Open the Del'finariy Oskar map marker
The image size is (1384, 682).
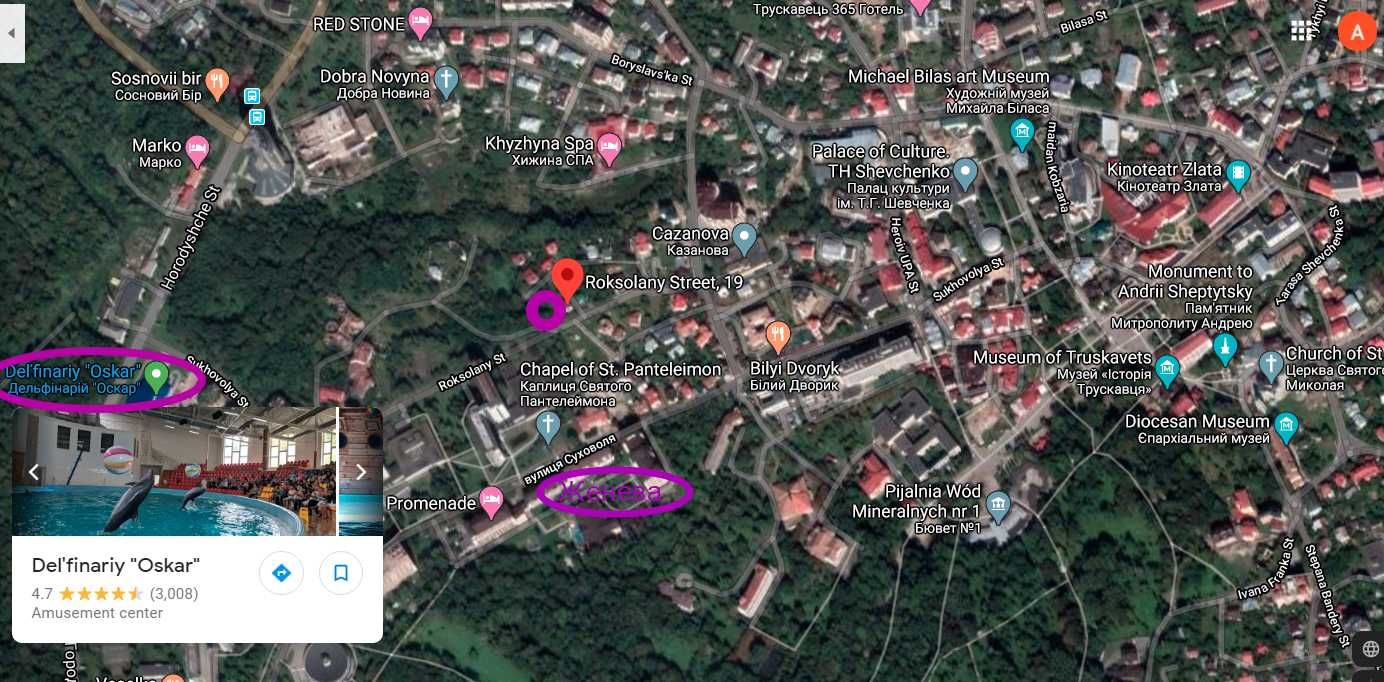coord(155,377)
